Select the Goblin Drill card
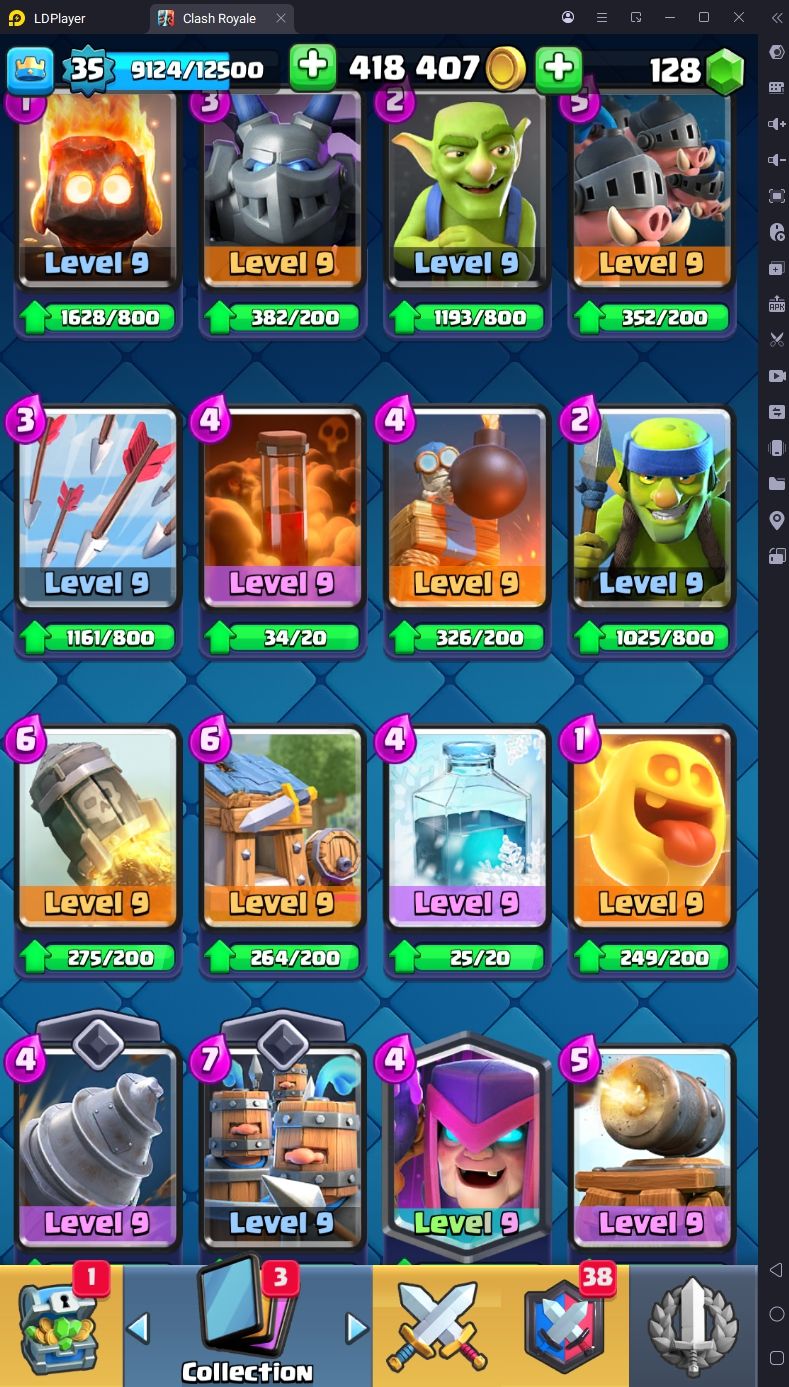Viewport: 789px width, 1387px height. (98, 1150)
